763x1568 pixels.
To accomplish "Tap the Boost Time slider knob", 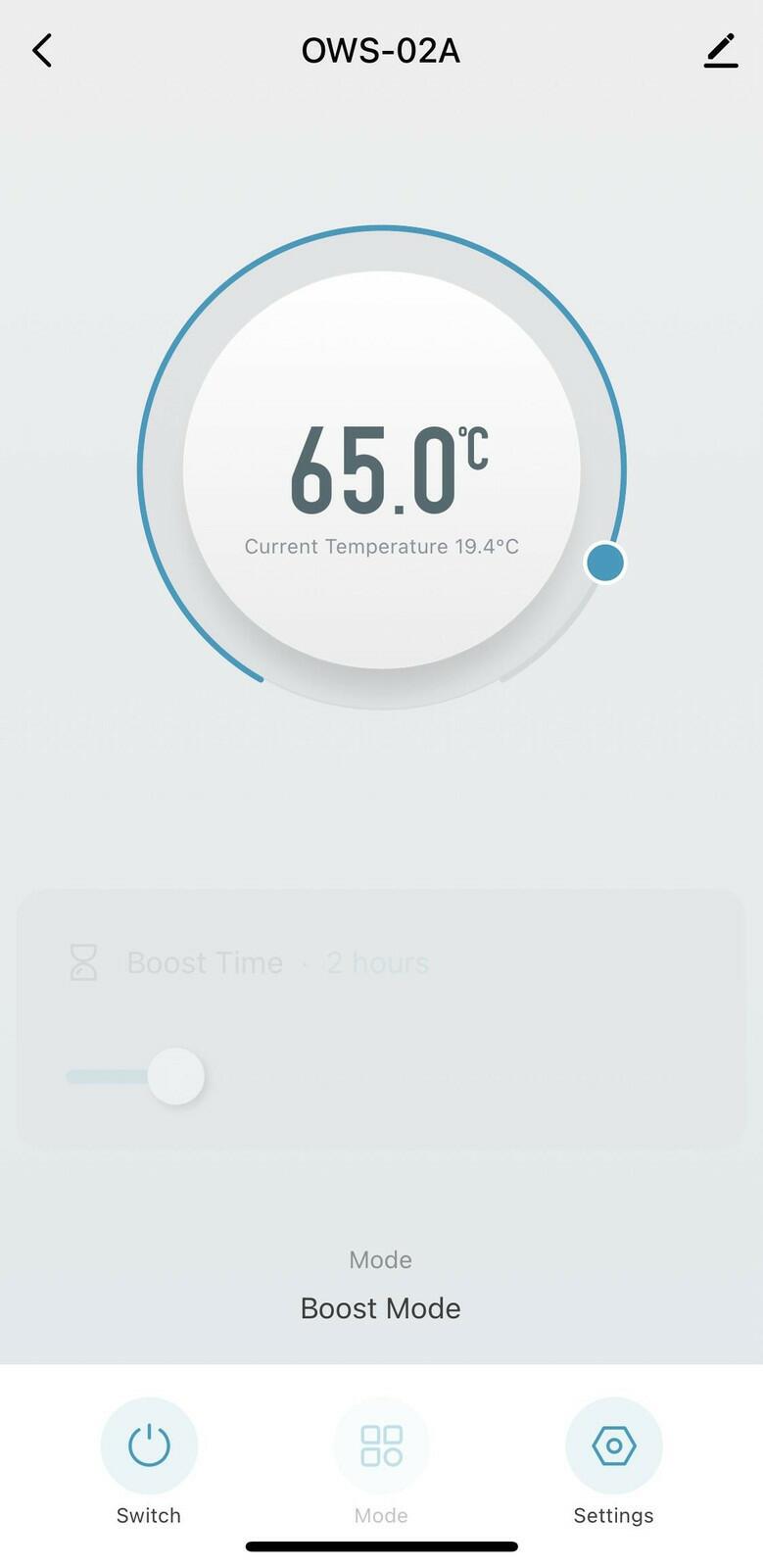I will [176, 1076].
